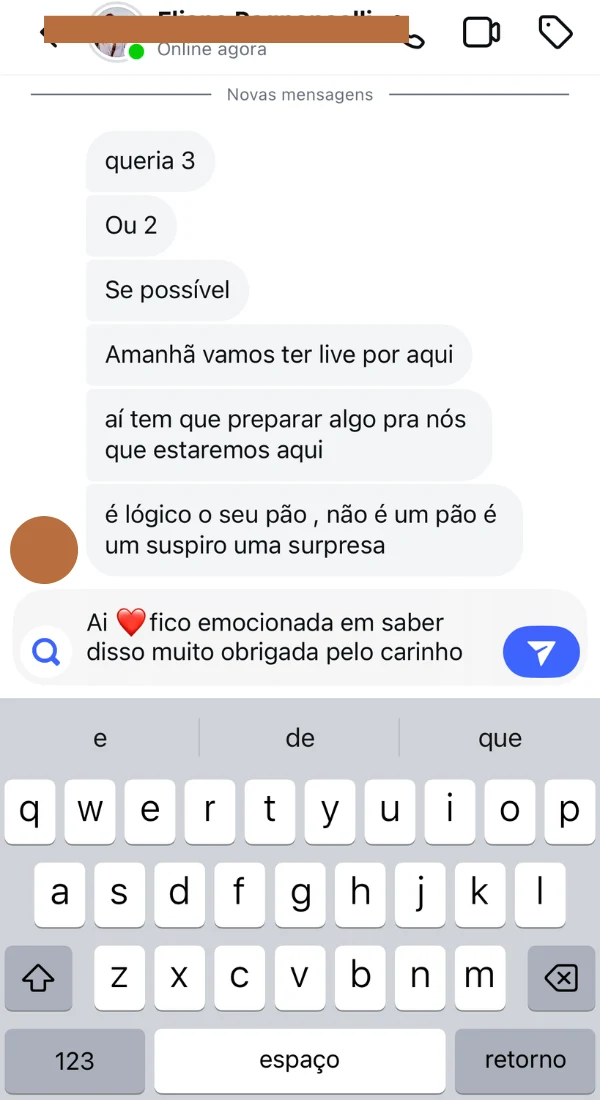The height and width of the screenshot is (1100, 600).
Task: Hit the retorno key
Action: point(525,1060)
